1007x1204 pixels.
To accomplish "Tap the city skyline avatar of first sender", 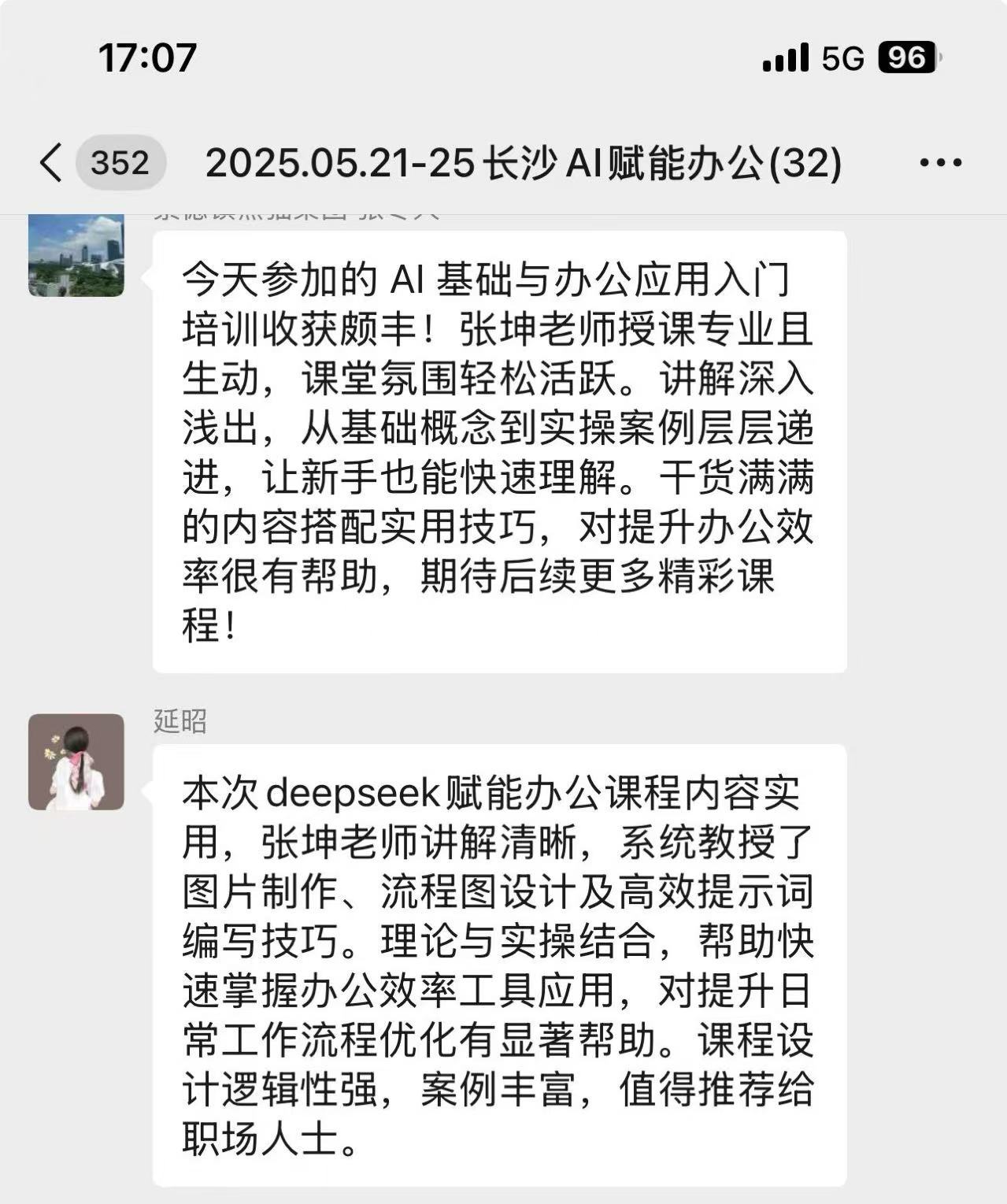I will click(76, 255).
